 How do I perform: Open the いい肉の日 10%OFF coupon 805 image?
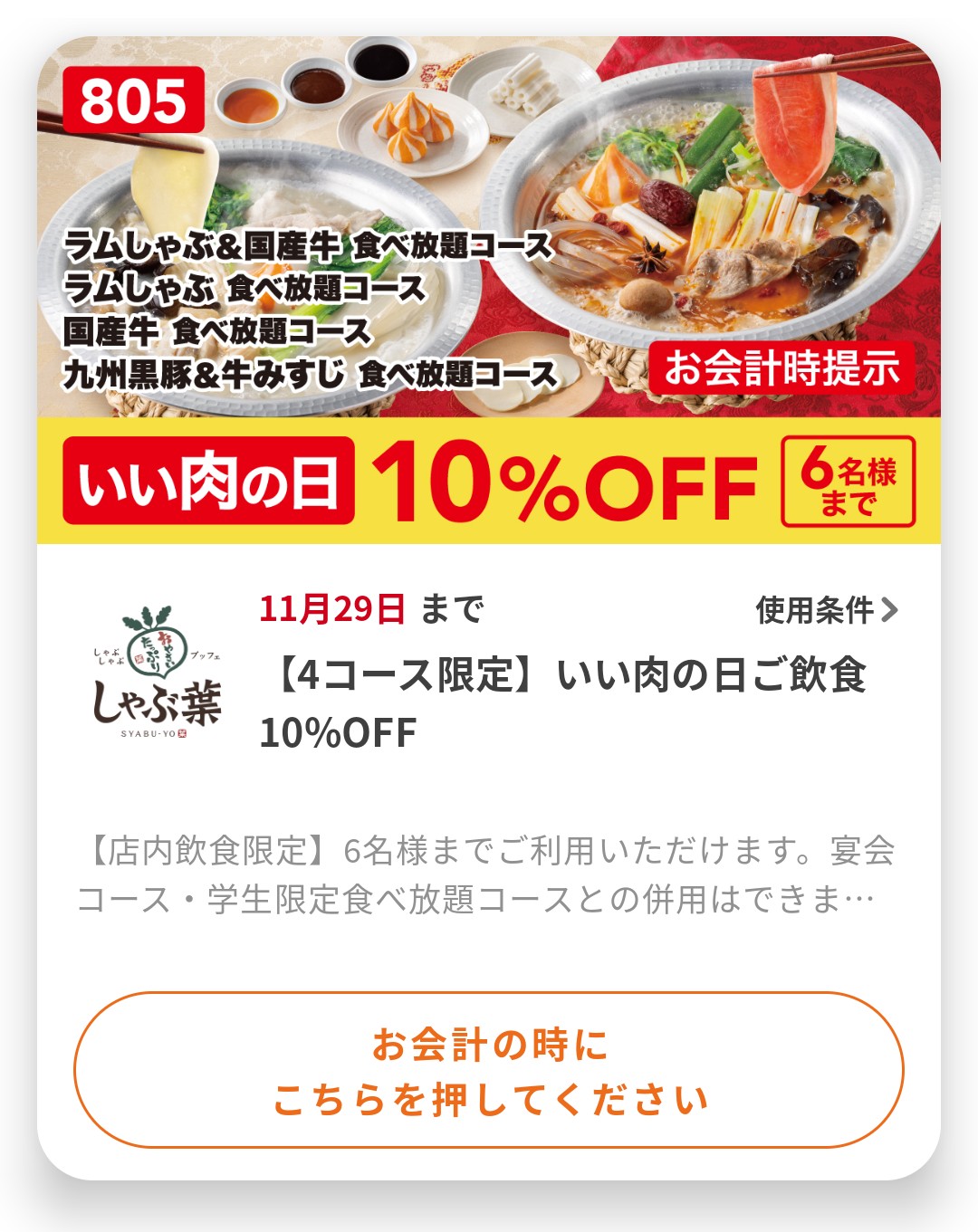pos(489,290)
